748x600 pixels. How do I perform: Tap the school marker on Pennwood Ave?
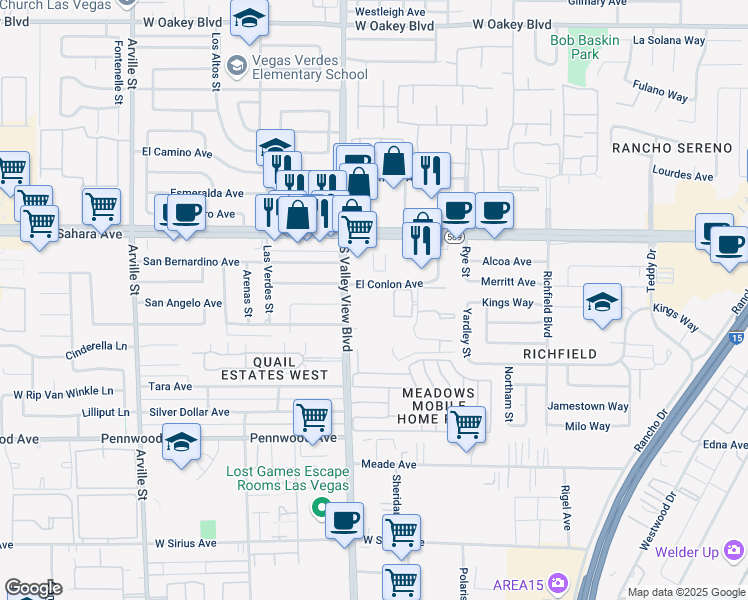tap(181, 441)
